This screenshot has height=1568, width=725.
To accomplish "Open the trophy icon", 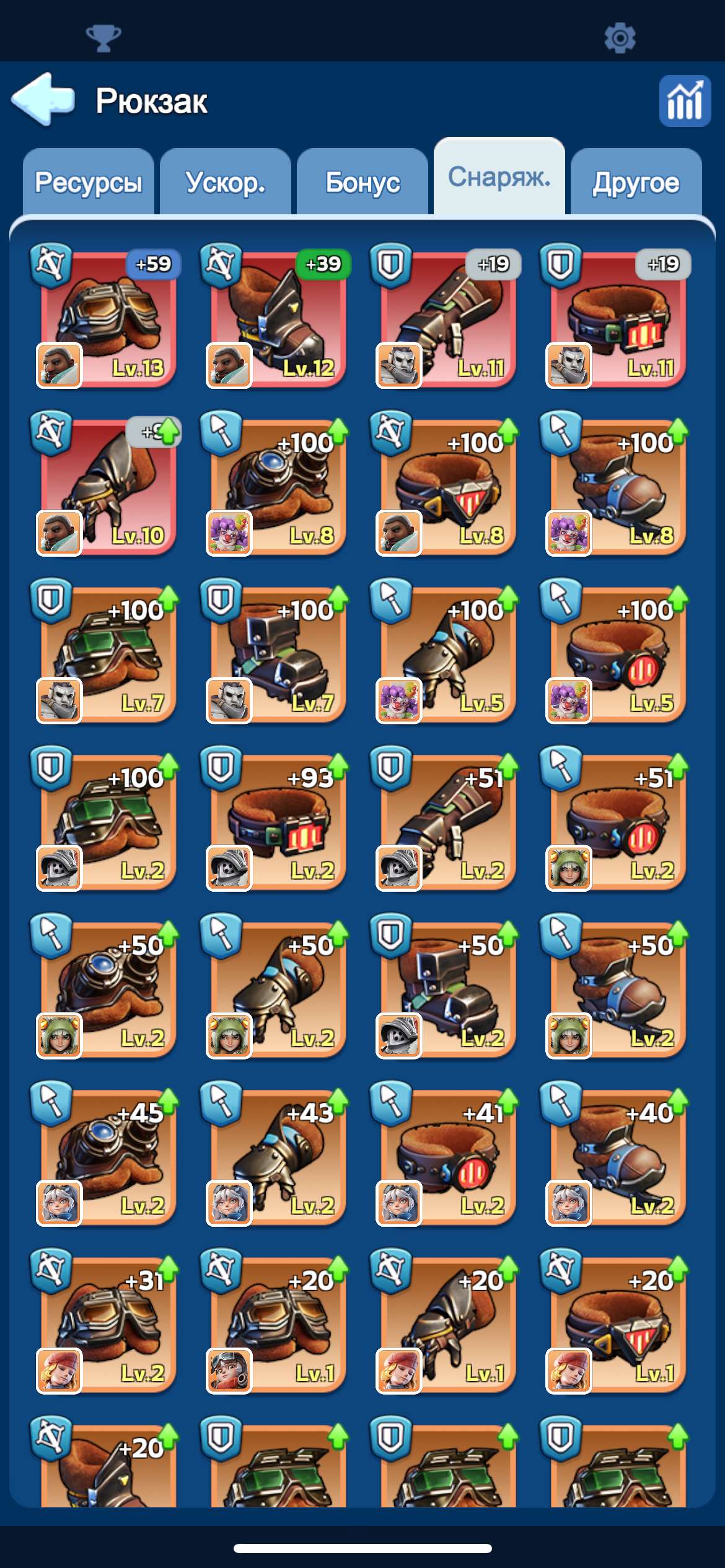I will (103, 38).
